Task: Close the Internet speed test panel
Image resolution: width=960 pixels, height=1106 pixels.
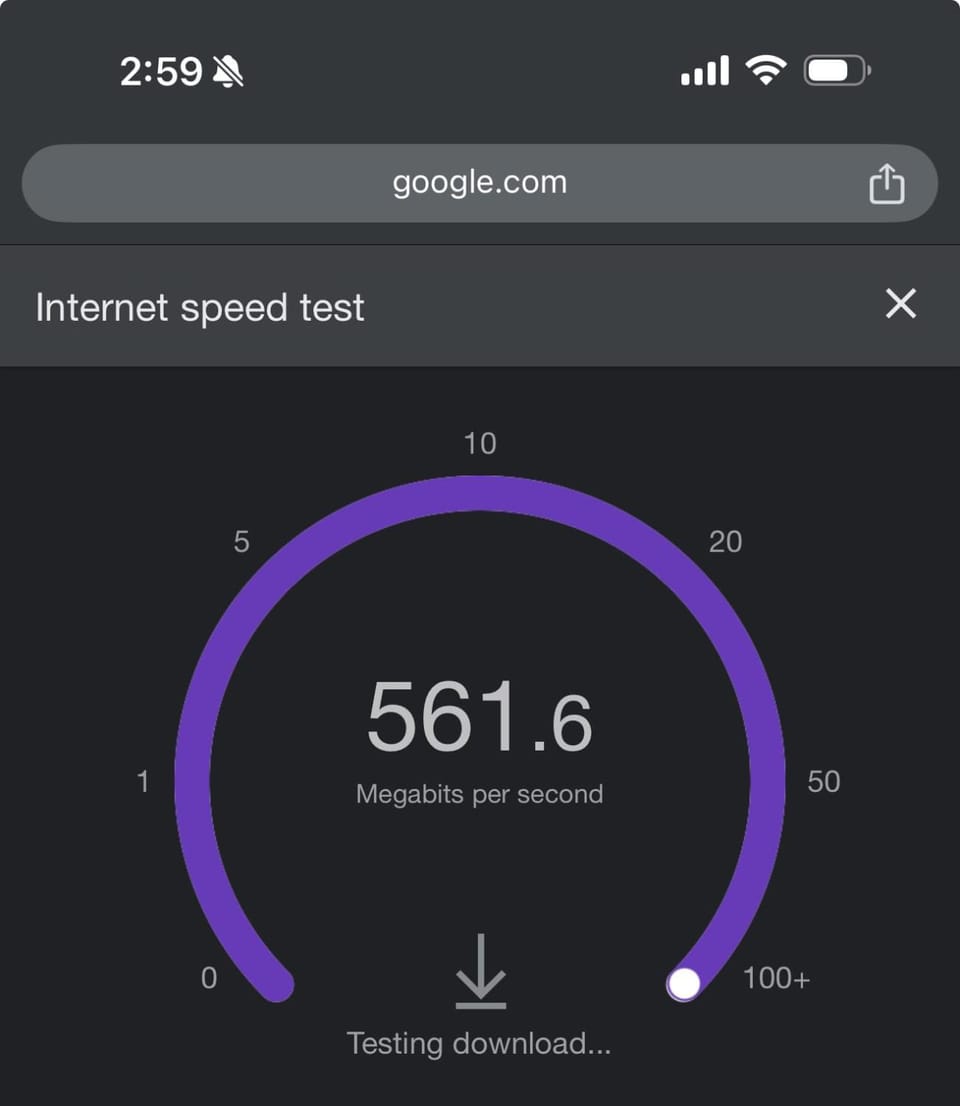Action: (x=900, y=304)
